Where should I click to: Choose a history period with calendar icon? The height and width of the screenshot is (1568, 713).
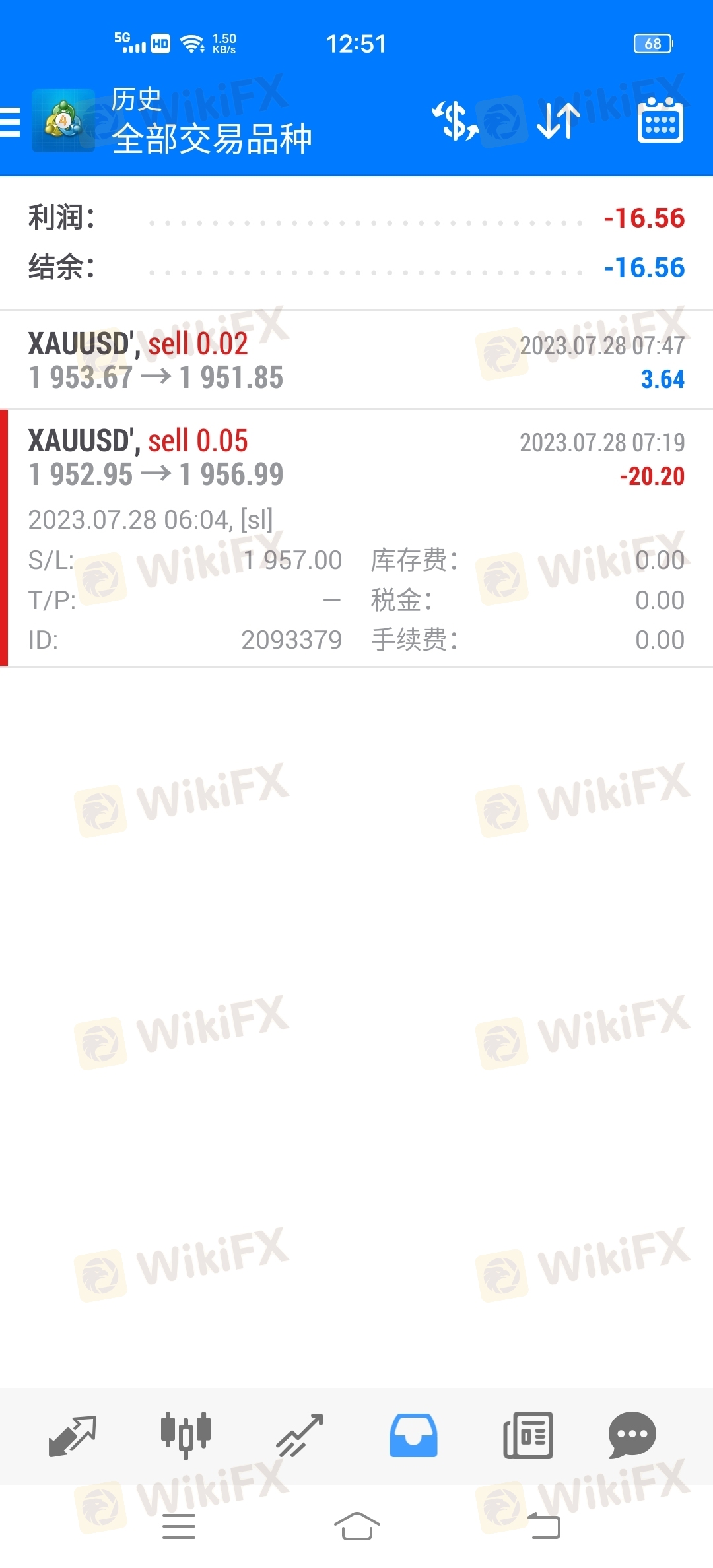click(x=660, y=120)
